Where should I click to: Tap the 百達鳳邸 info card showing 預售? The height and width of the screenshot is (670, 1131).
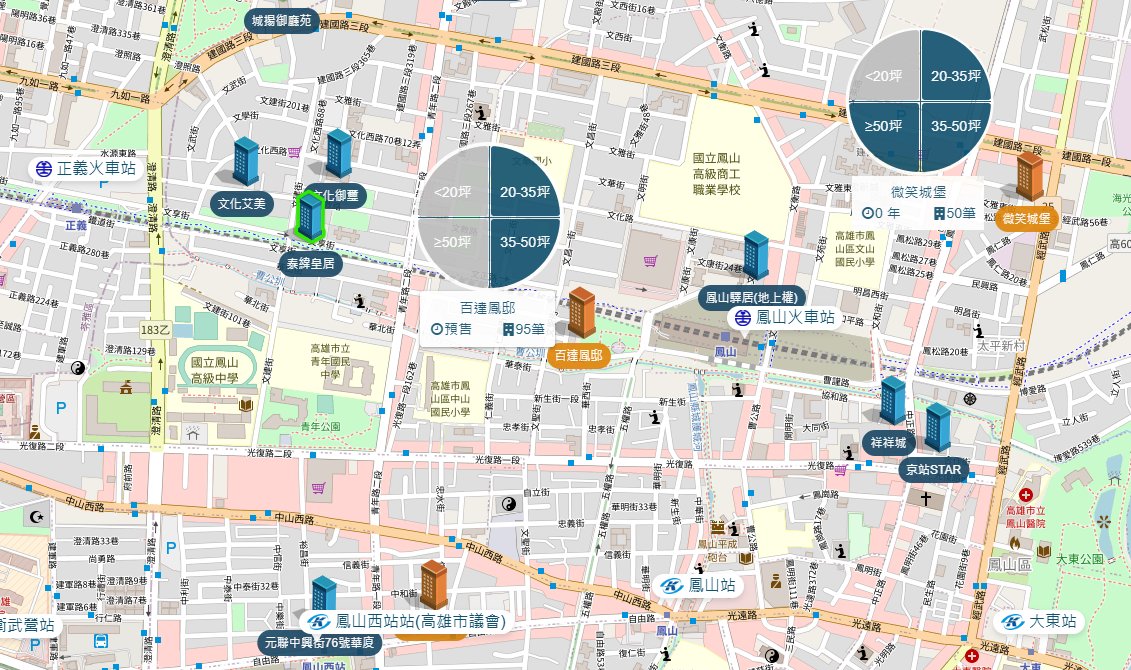coord(488,319)
